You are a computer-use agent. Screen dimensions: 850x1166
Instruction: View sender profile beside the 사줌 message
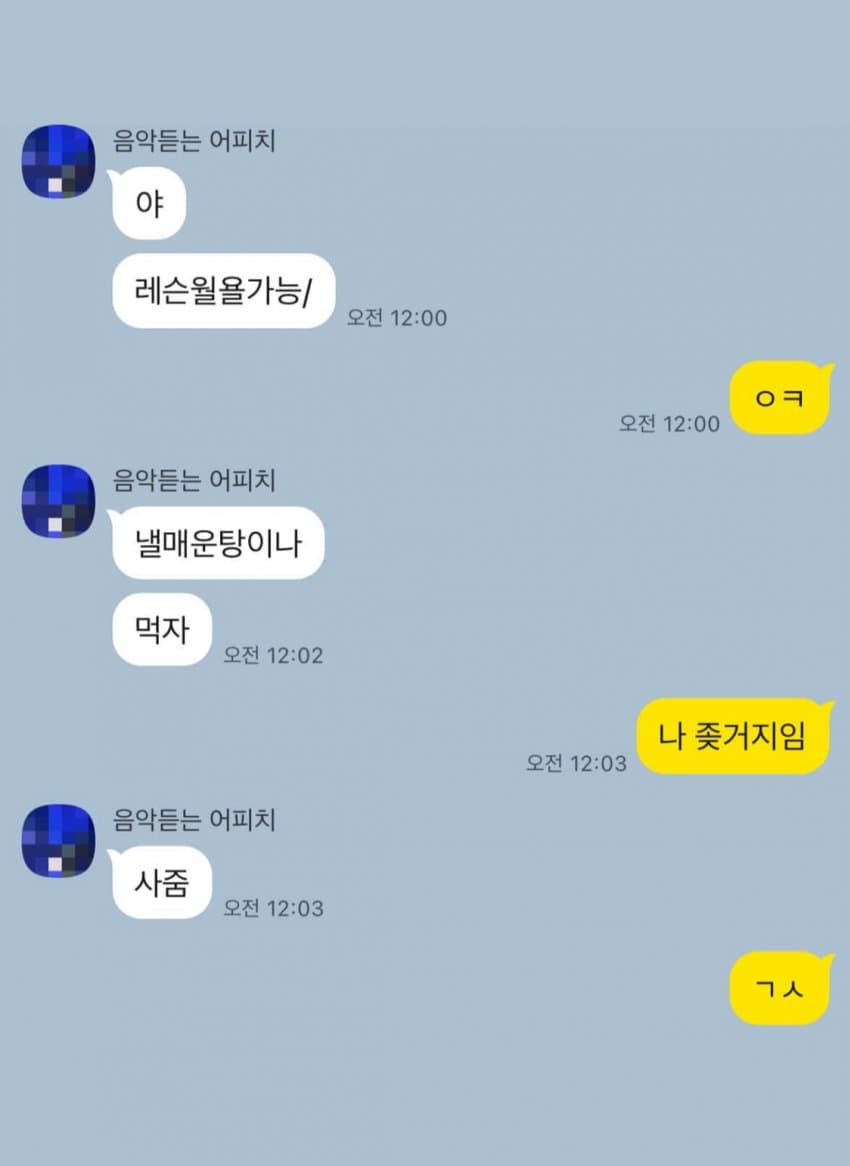(x=58, y=840)
